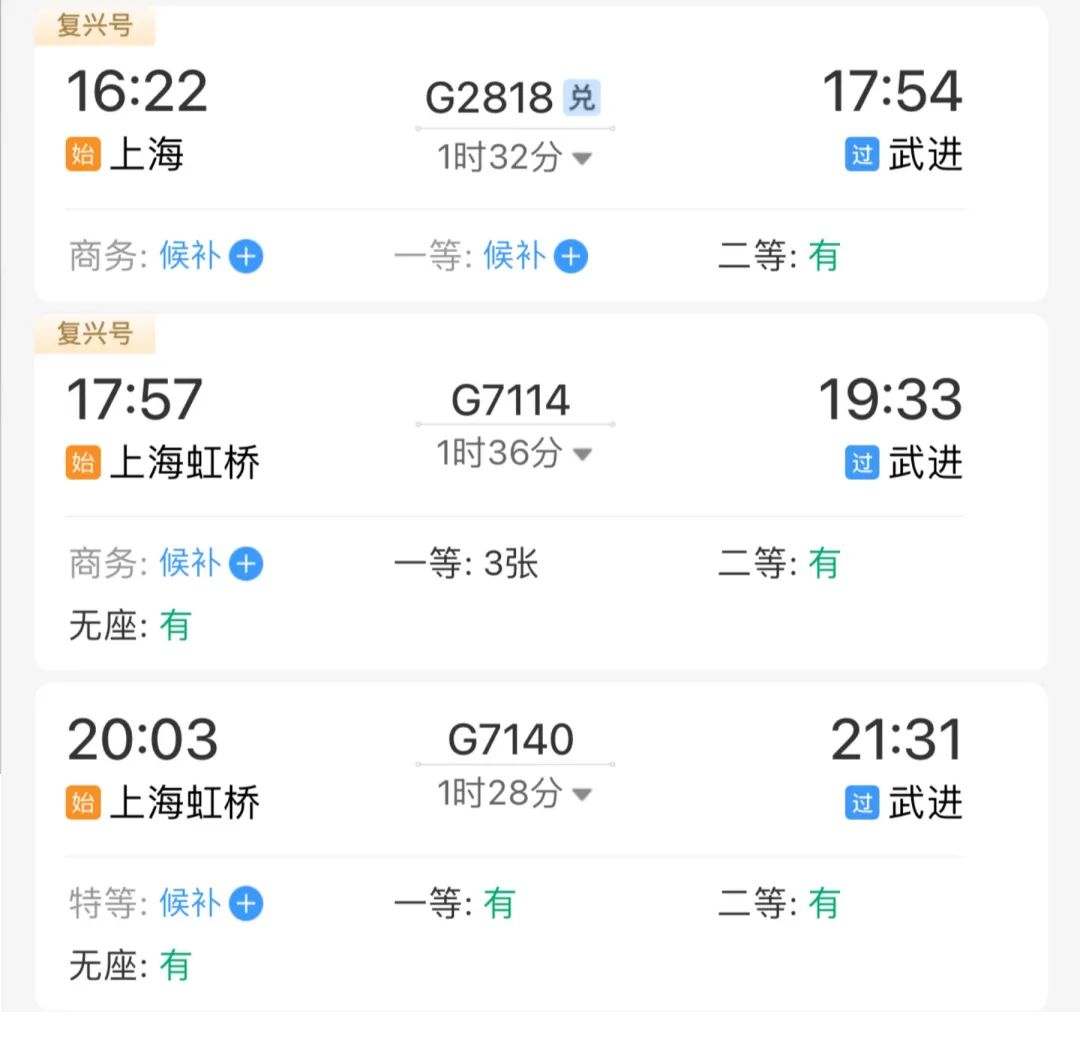This screenshot has width=1080, height=1043.
Task: Expand stop list under G7114 duration
Action: 582,454
